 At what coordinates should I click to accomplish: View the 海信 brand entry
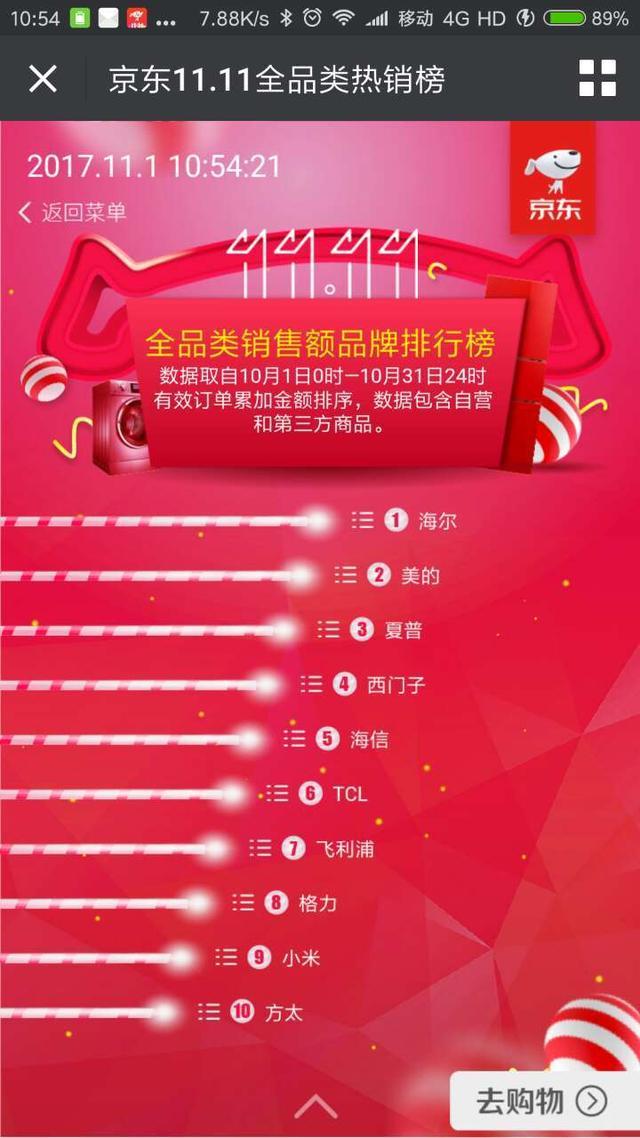tap(336, 740)
